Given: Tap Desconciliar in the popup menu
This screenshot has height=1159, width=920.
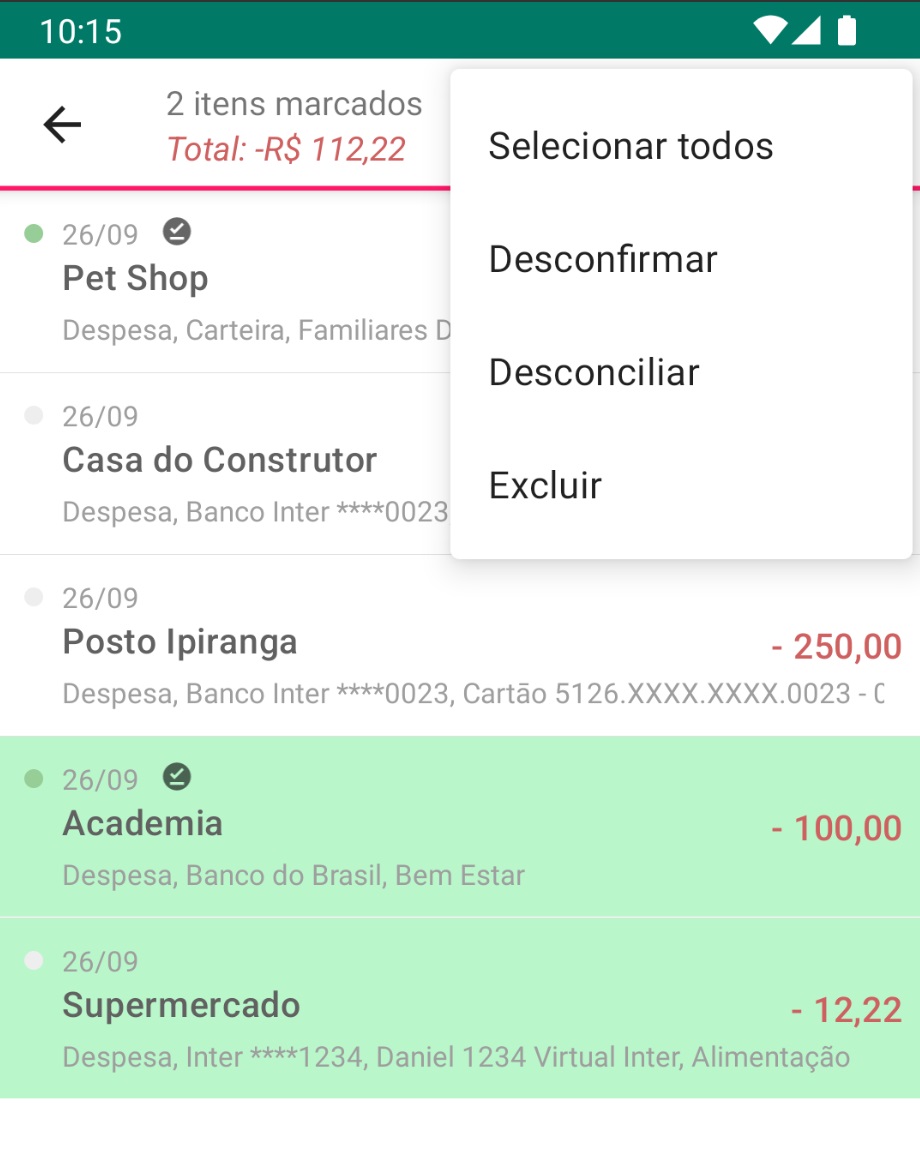Looking at the screenshot, I should [x=594, y=372].
